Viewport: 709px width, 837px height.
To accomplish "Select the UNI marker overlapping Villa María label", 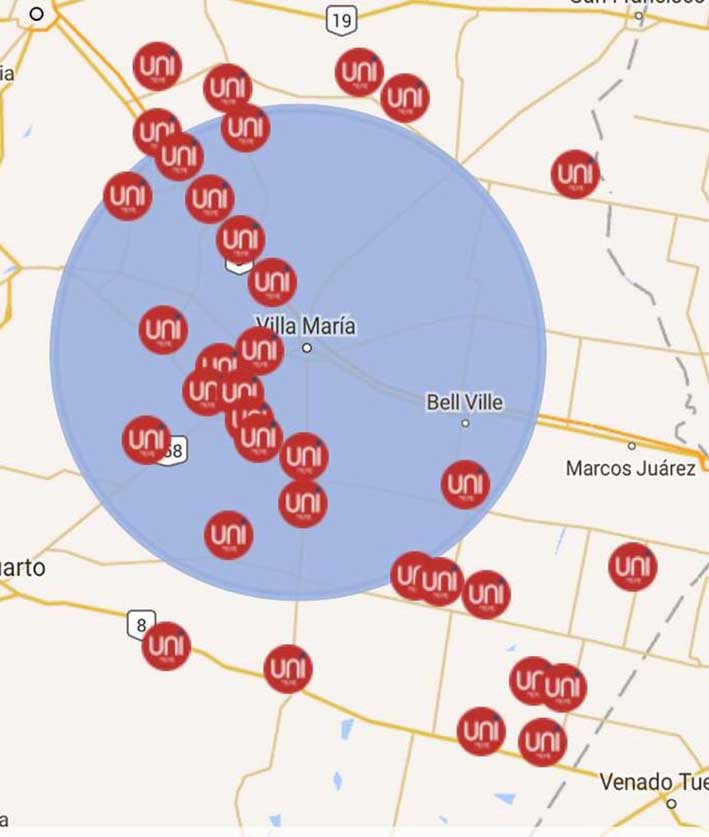I will 259,350.
